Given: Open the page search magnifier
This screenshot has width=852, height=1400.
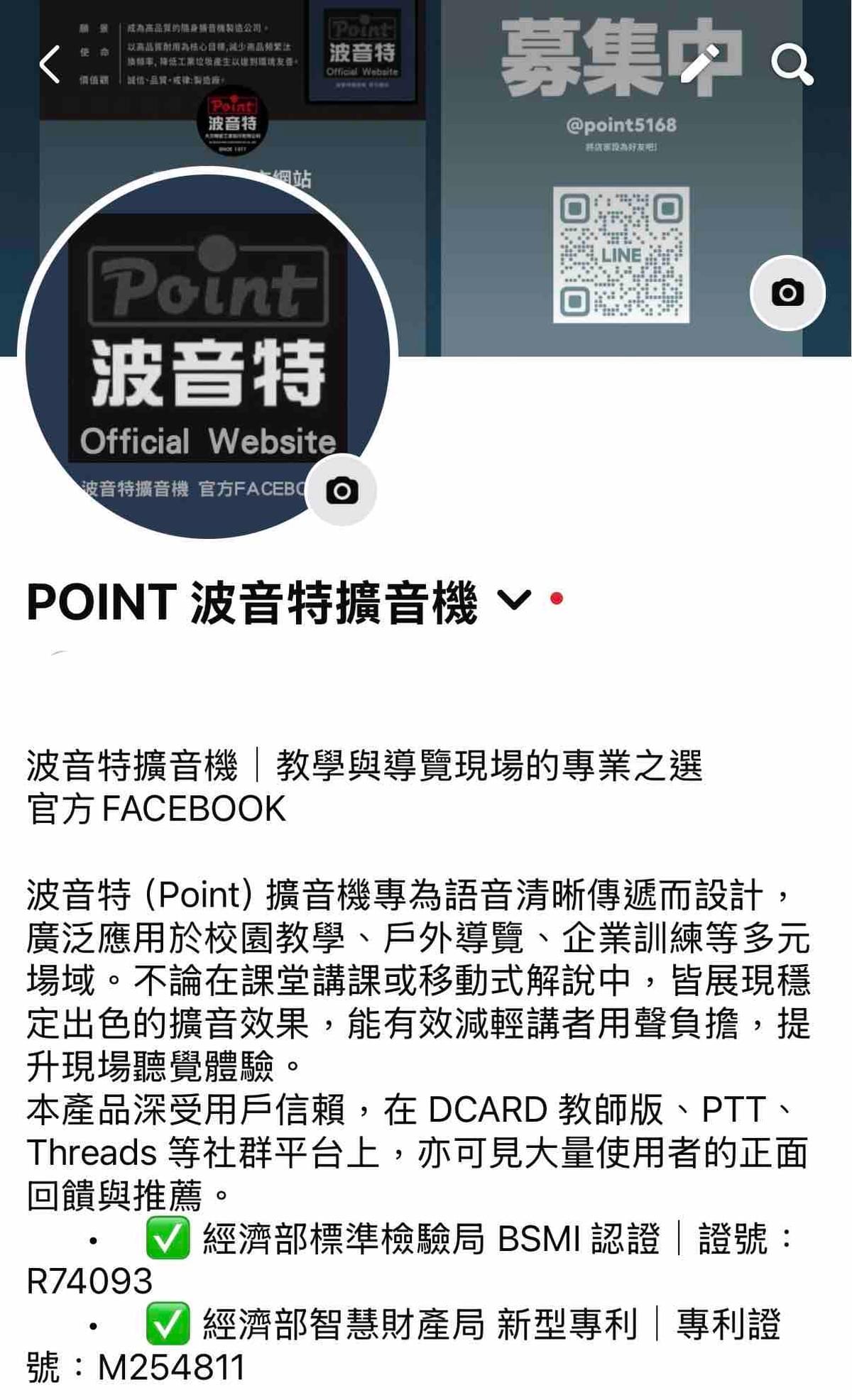Looking at the screenshot, I should coord(792,65).
